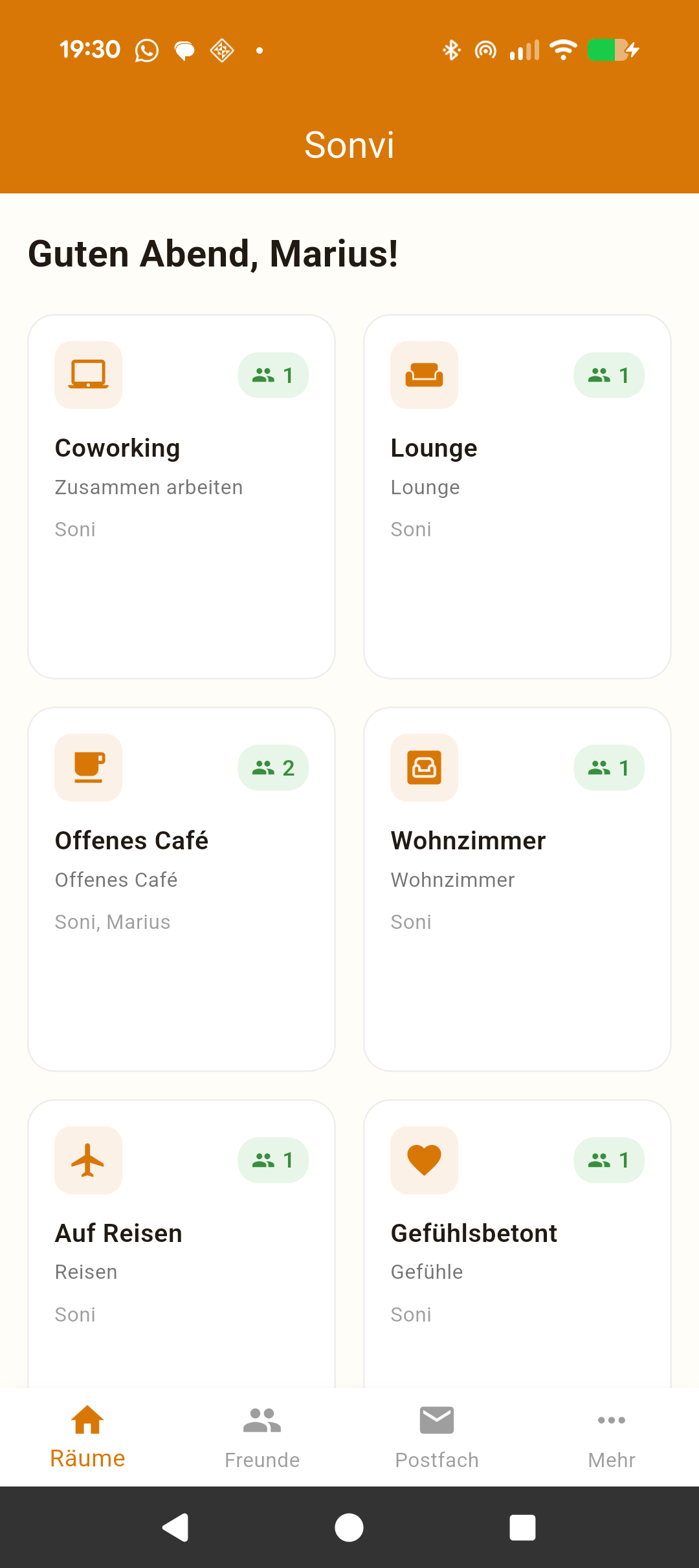Open the Auf Reisen room card
This screenshot has height=1568, width=699.
[181, 1242]
